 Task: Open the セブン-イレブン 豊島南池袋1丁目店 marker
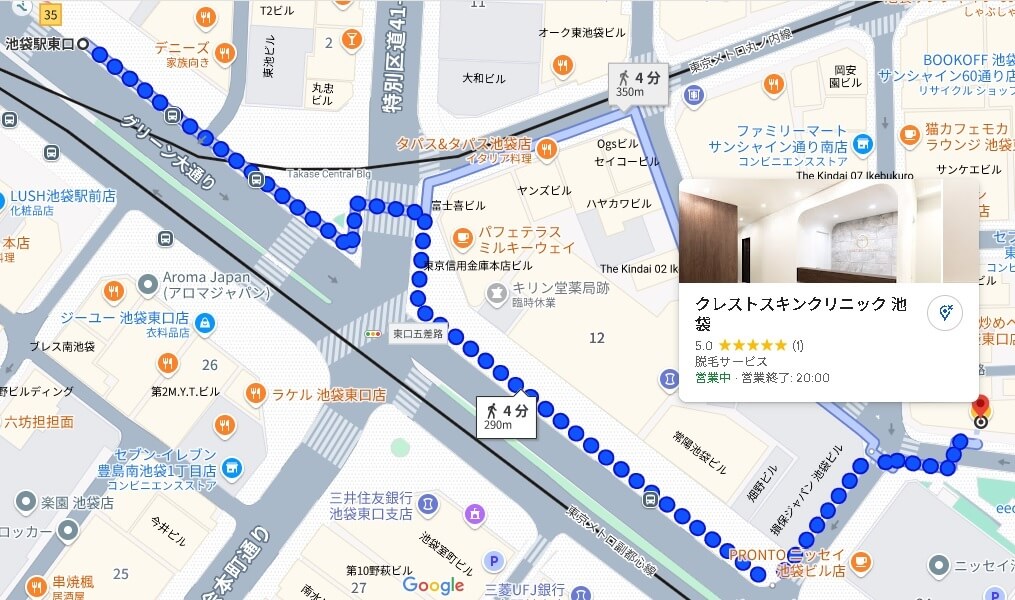[x=232, y=467]
